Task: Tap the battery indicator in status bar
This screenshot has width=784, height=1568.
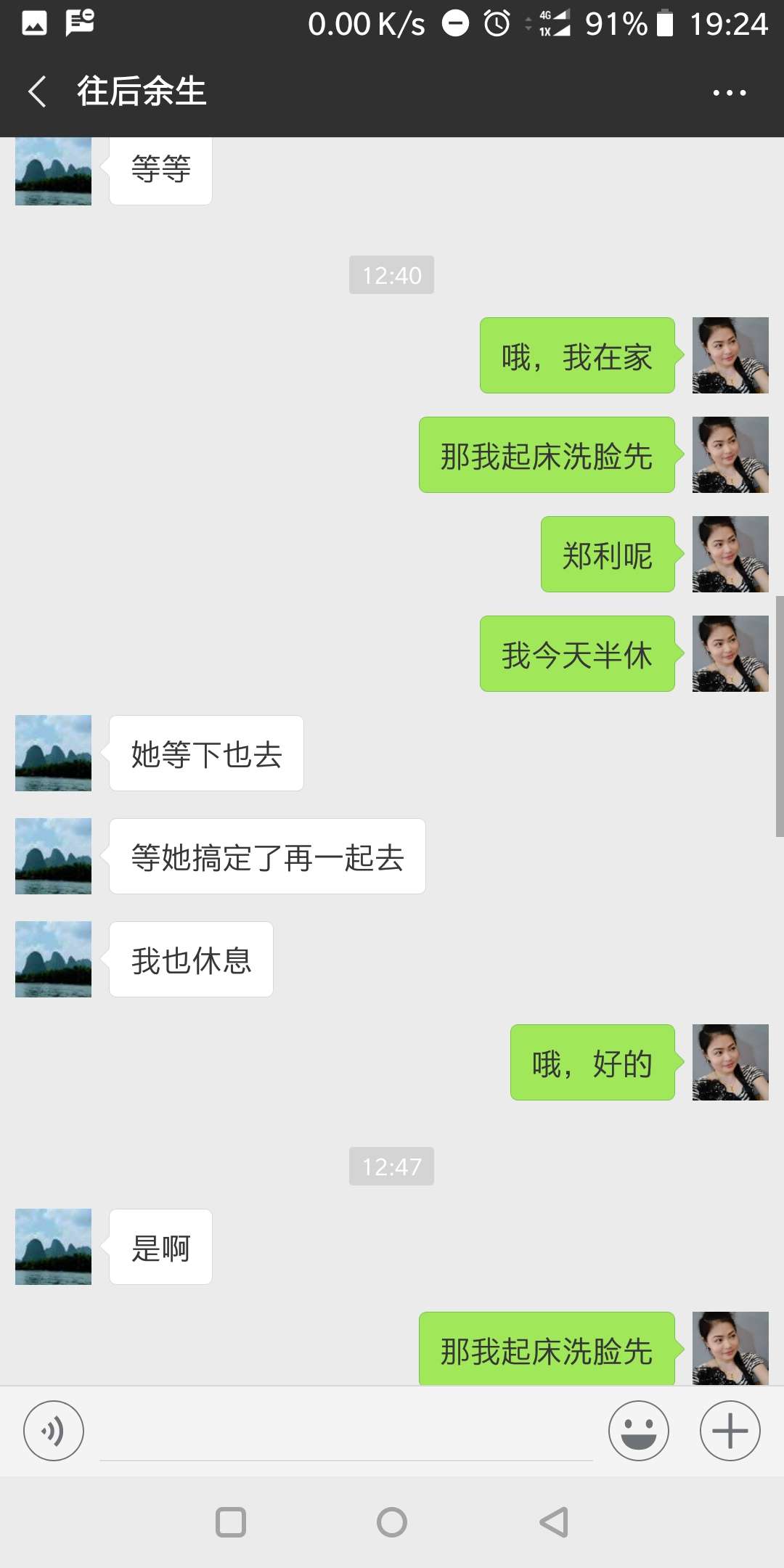Action: (663, 23)
